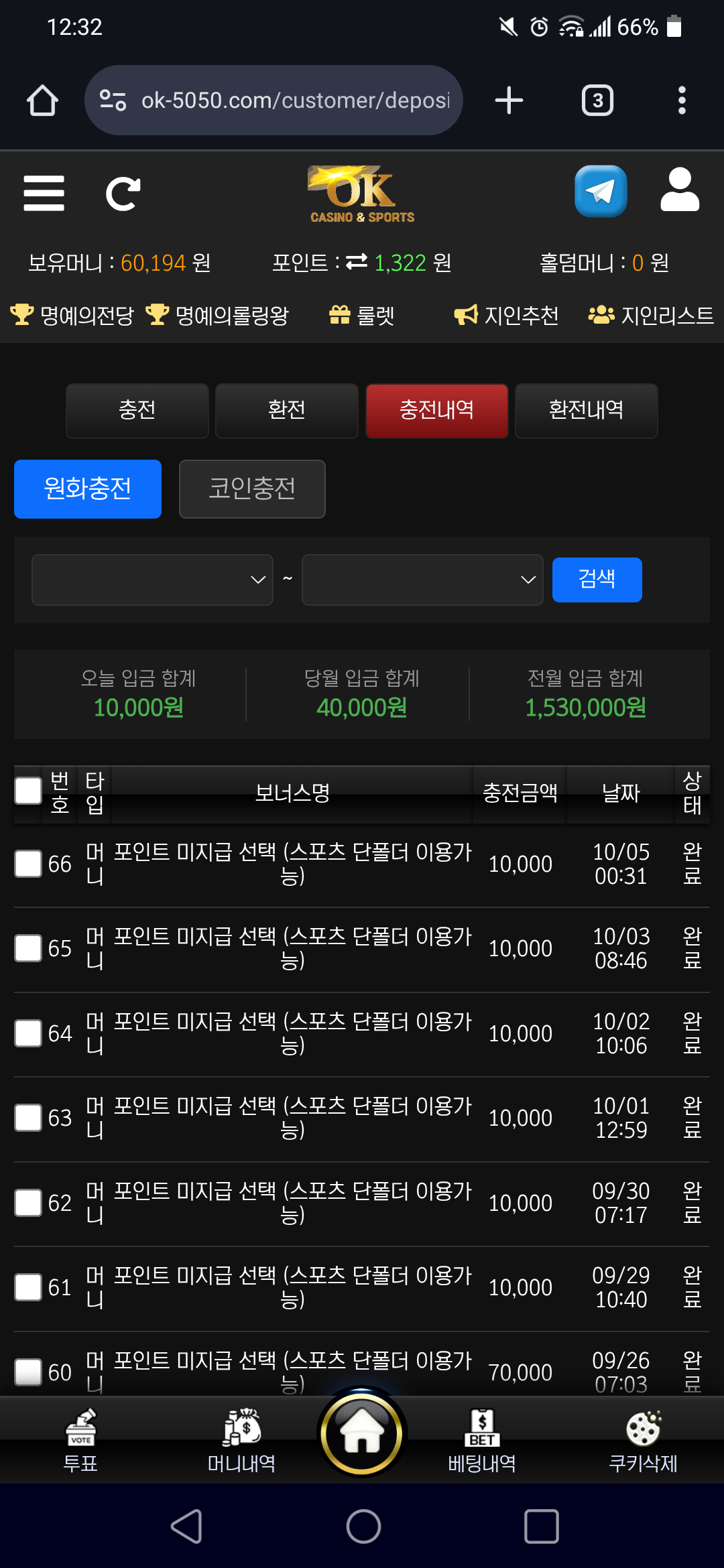Tap the page refresh icon

[x=123, y=194]
